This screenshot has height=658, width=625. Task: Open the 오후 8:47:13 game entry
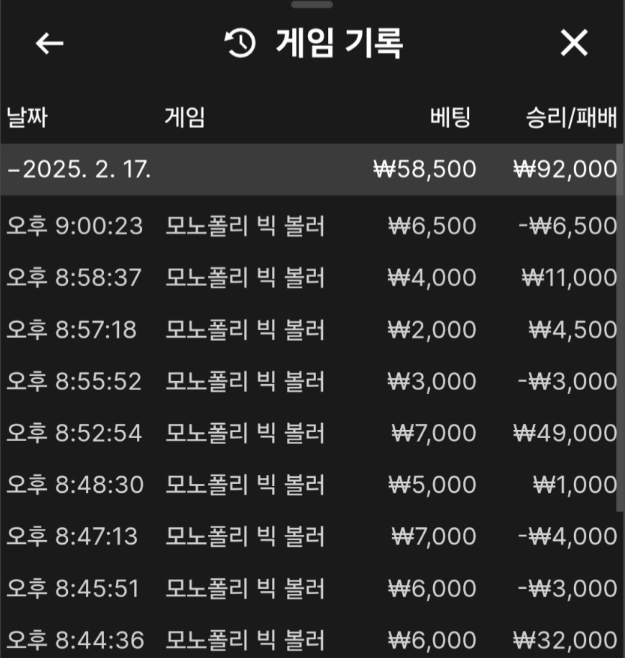[x=310, y=537]
